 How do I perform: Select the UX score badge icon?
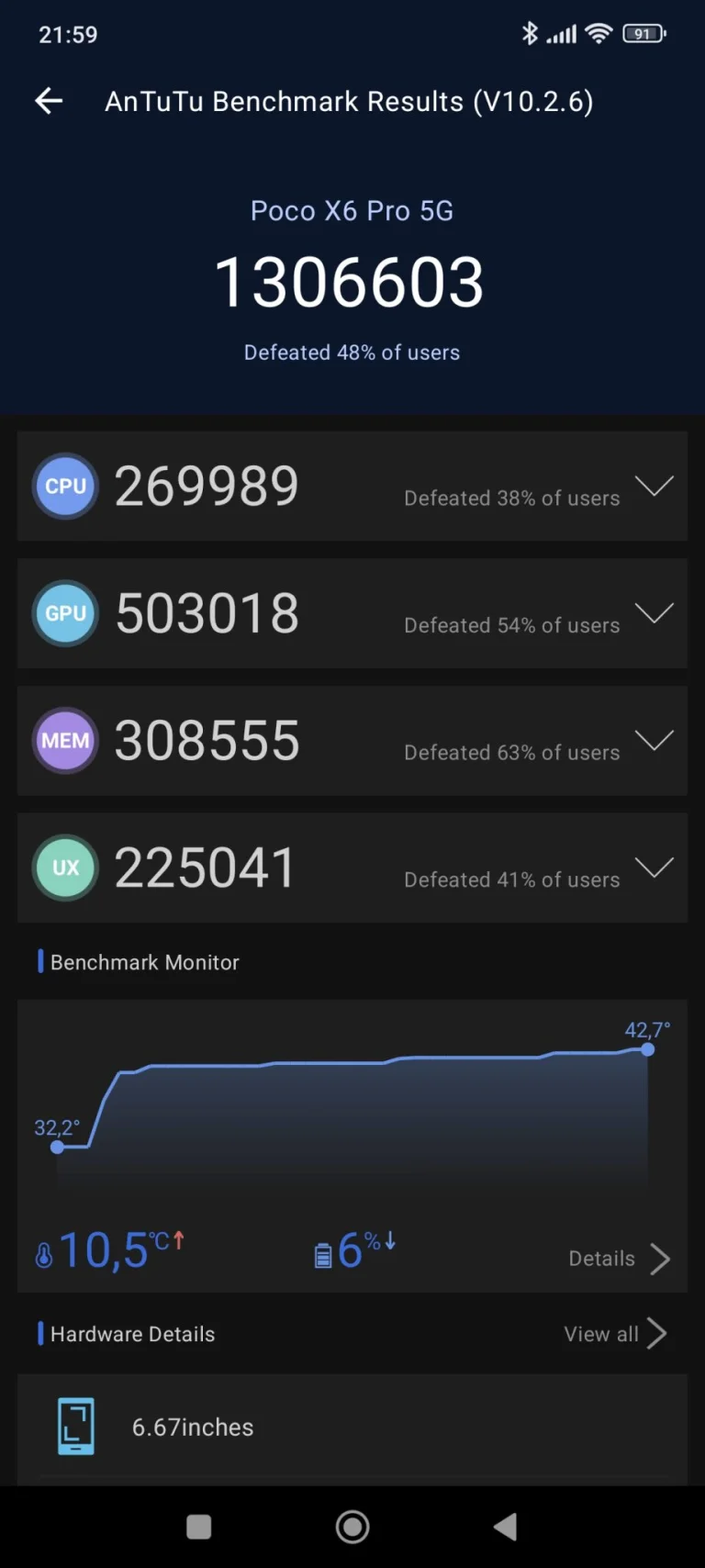[64, 867]
